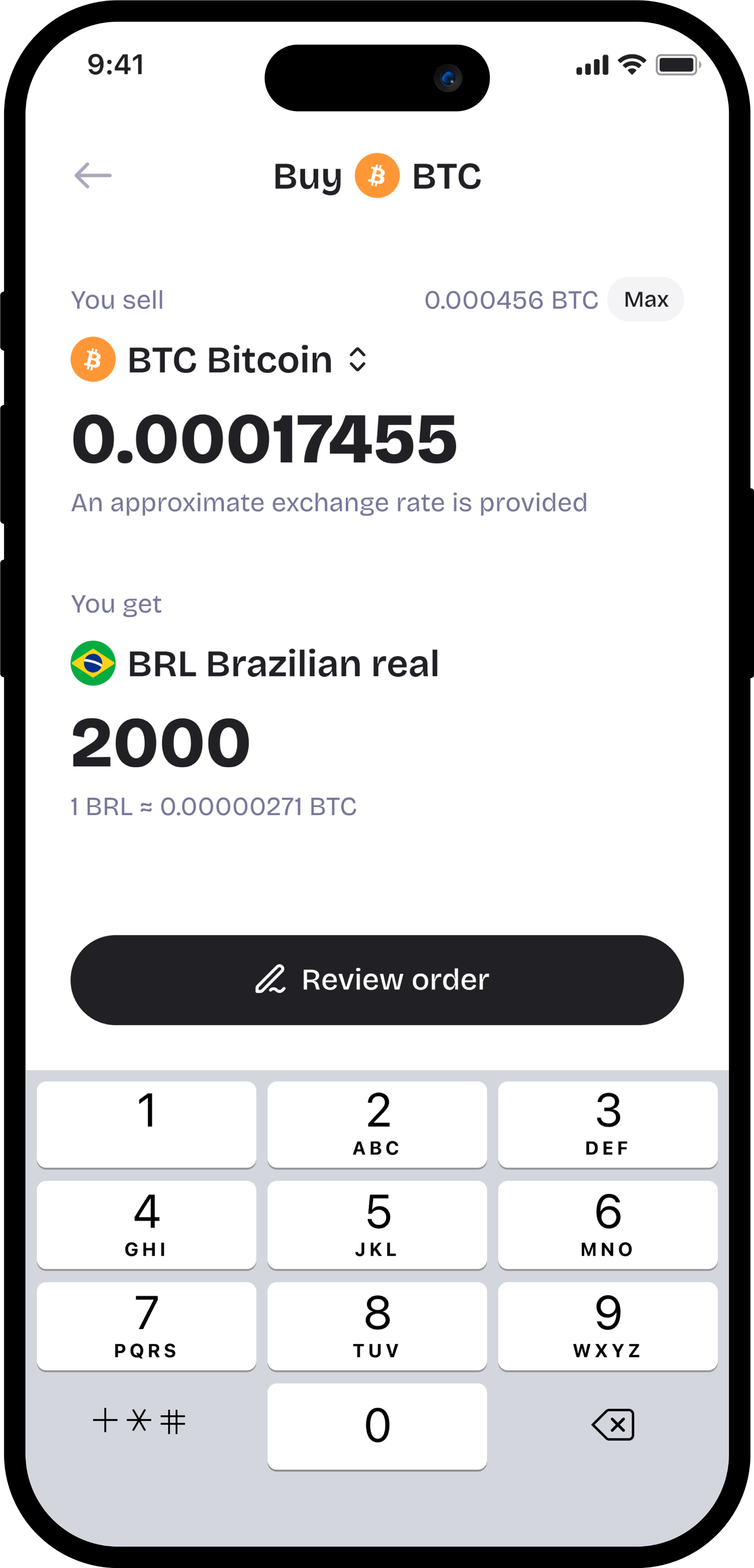Click the Brazilian flag icon

(92, 663)
